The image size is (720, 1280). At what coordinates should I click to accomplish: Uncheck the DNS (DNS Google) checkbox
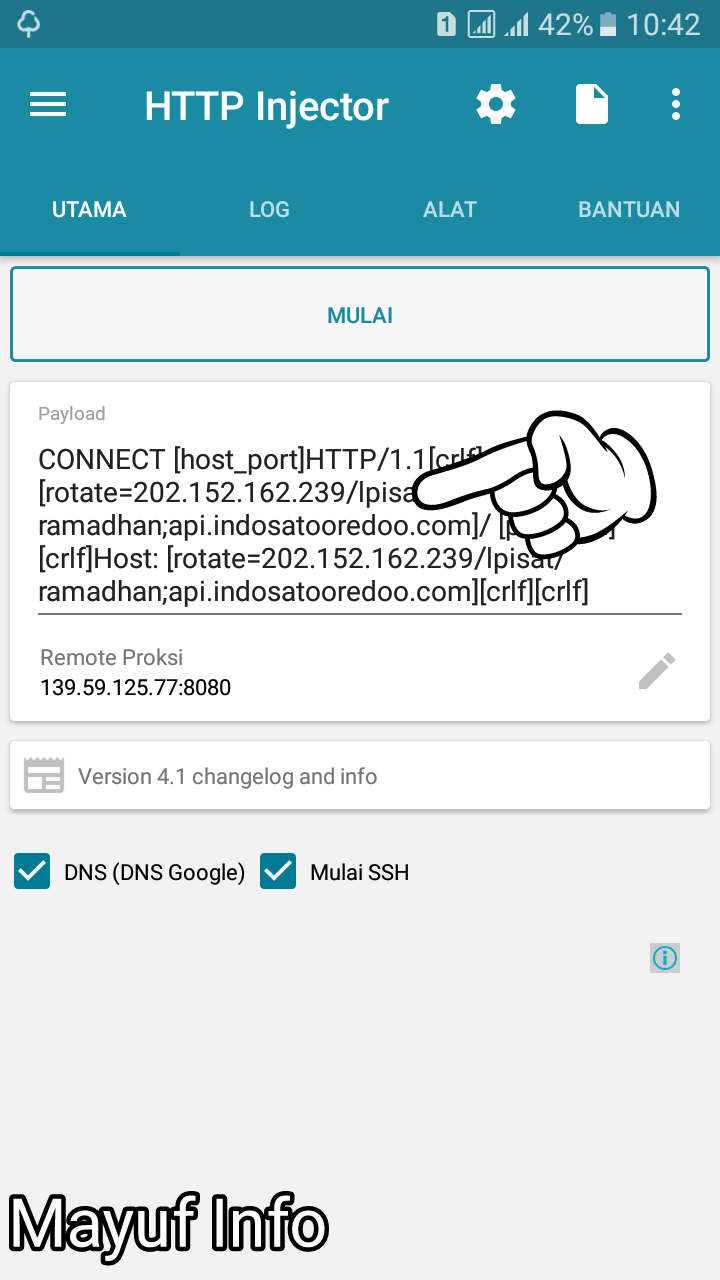tap(32, 872)
